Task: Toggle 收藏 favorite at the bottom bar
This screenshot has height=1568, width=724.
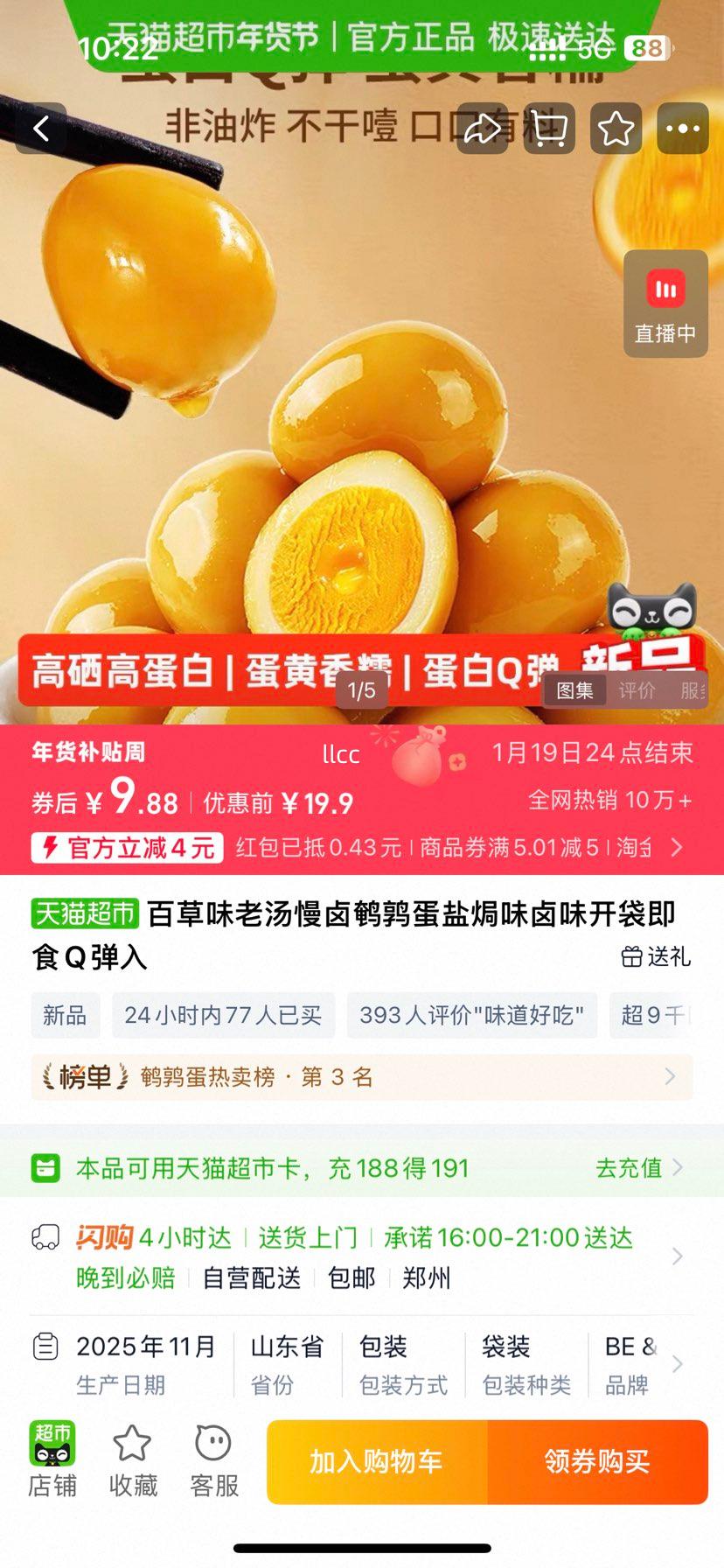Action: 132,1457
